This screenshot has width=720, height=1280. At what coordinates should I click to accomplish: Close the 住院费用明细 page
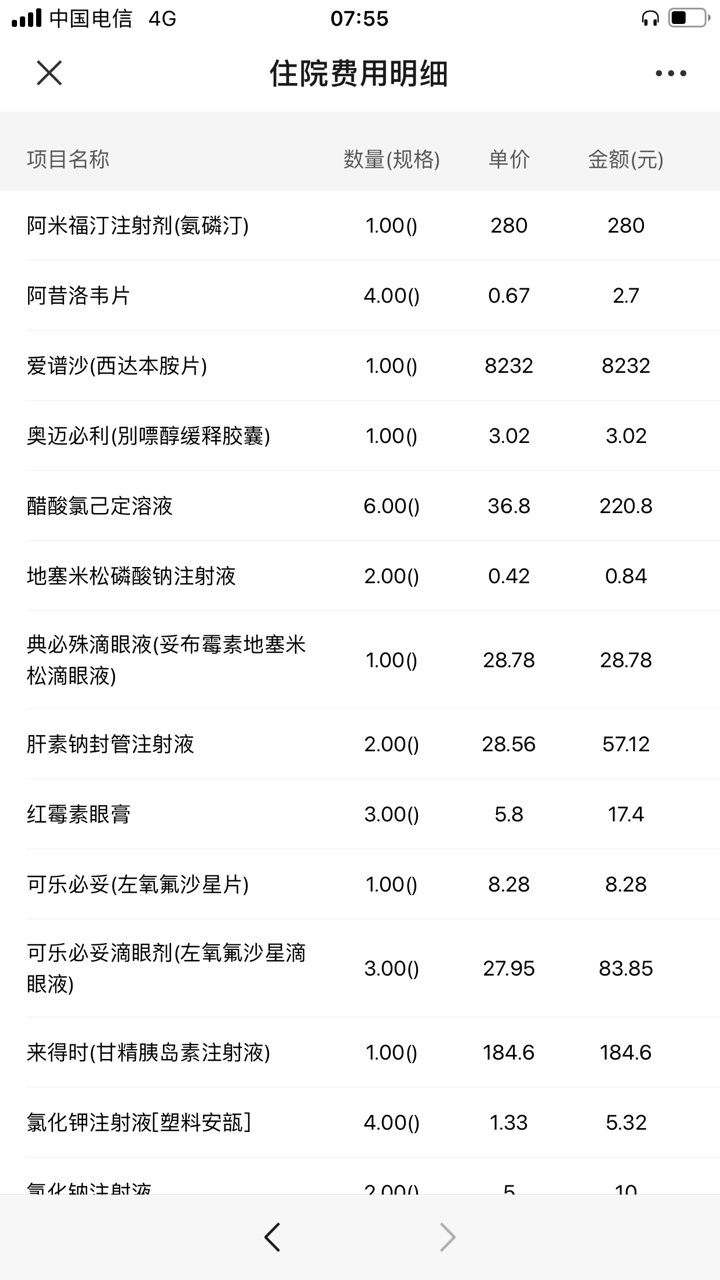(x=49, y=73)
